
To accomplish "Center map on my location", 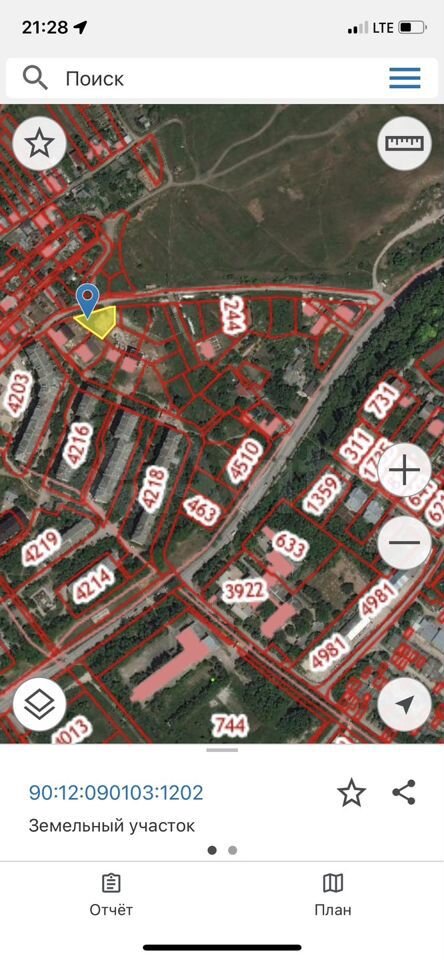I will click(x=405, y=704).
